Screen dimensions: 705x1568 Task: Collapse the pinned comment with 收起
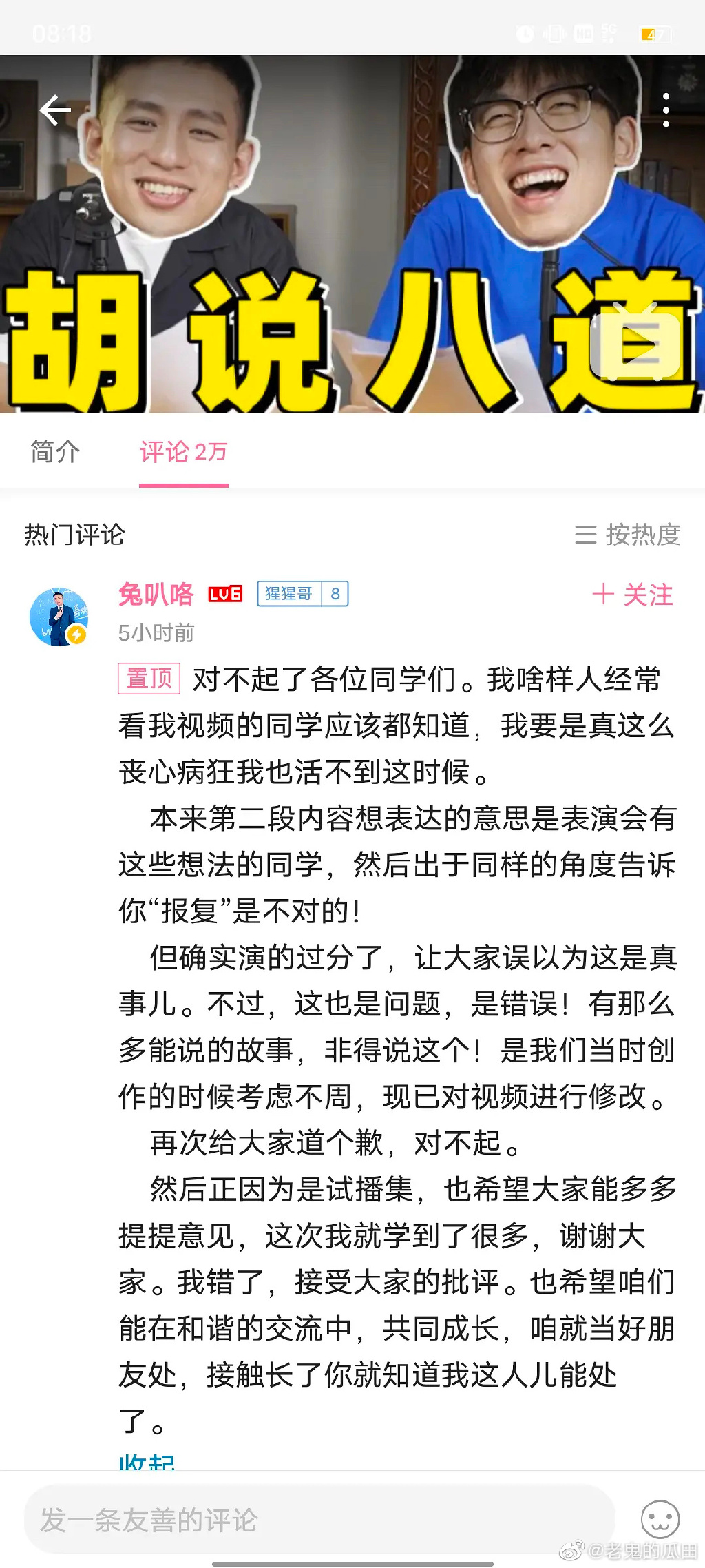147,1462
